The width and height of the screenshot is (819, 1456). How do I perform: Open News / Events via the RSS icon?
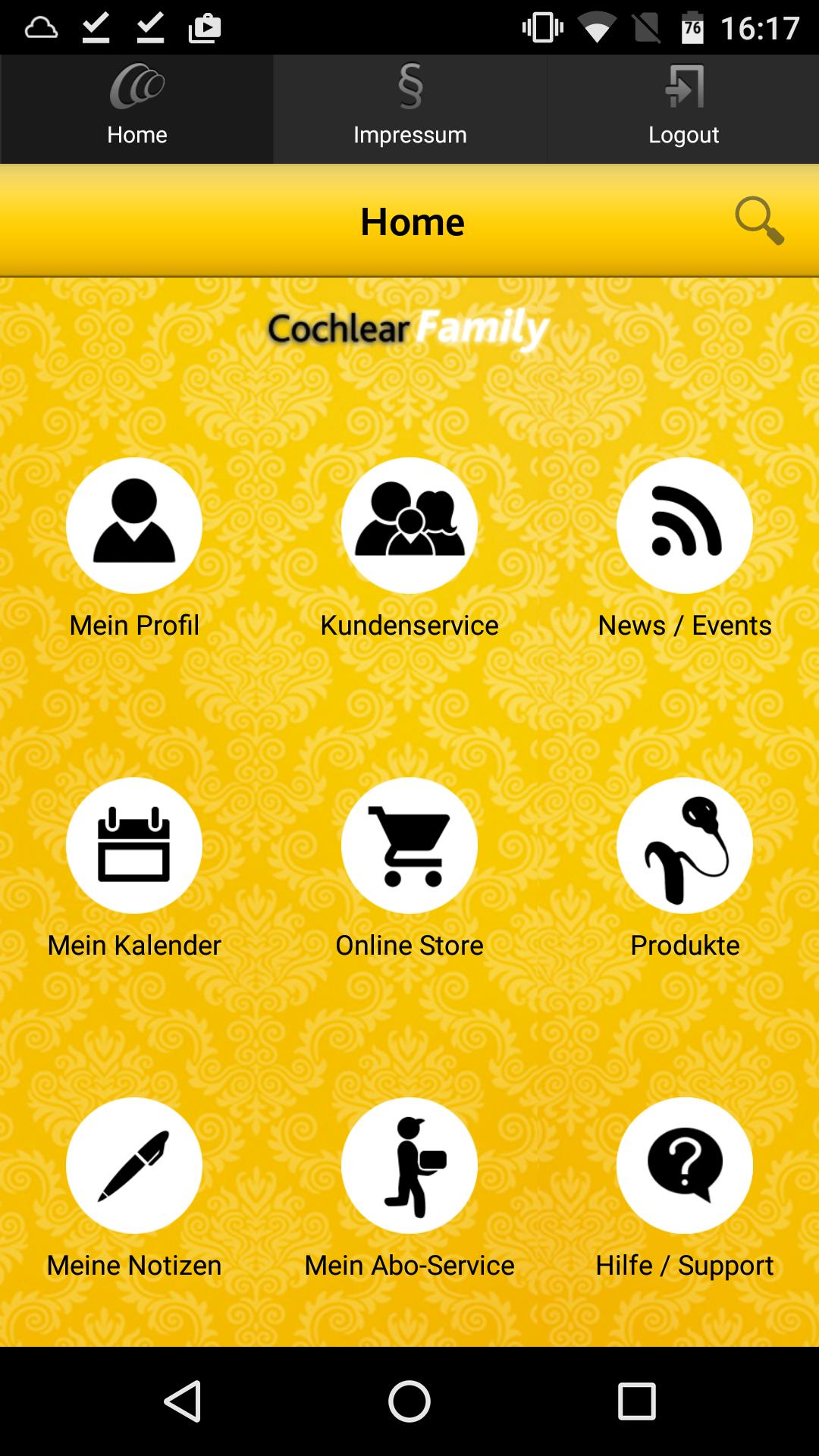tap(685, 525)
